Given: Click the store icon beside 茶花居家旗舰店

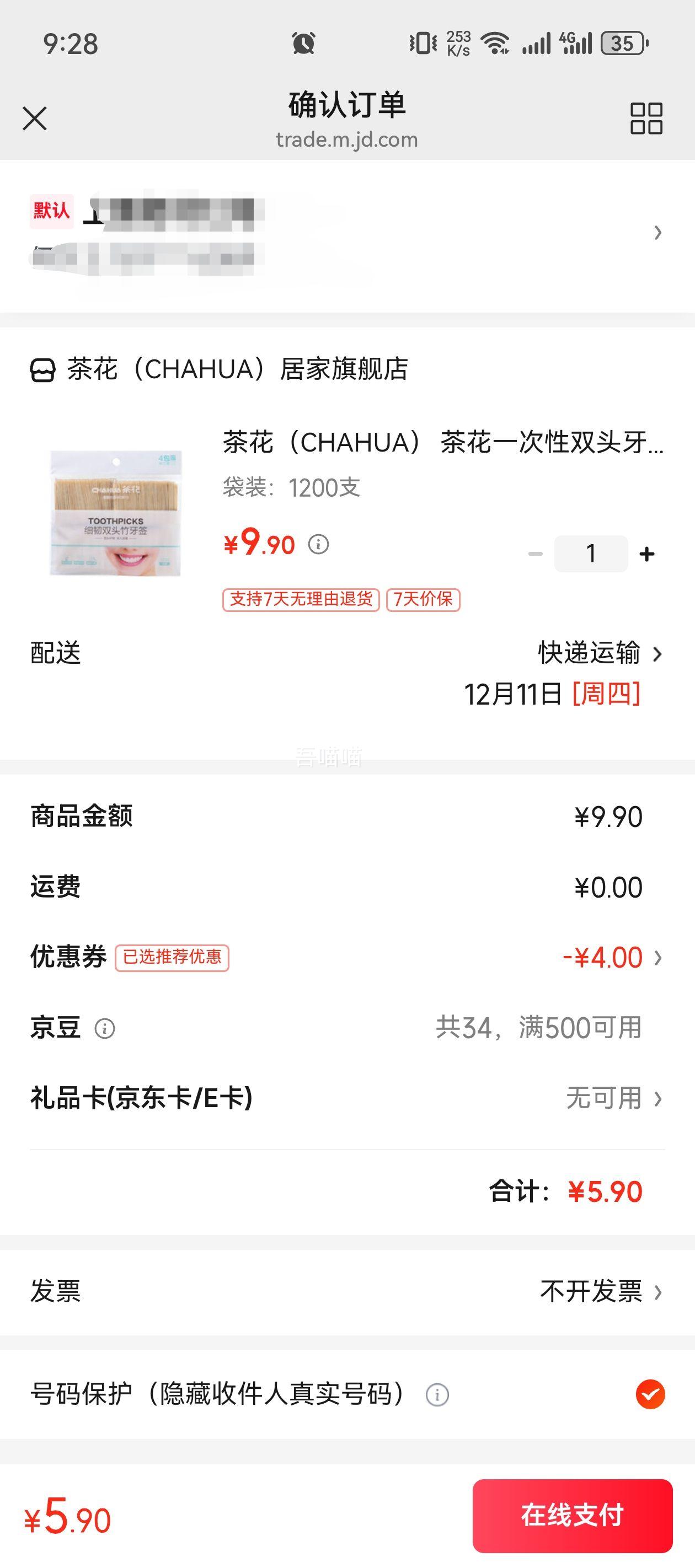Looking at the screenshot, I should pyautogui.click(x=42, y=369).
